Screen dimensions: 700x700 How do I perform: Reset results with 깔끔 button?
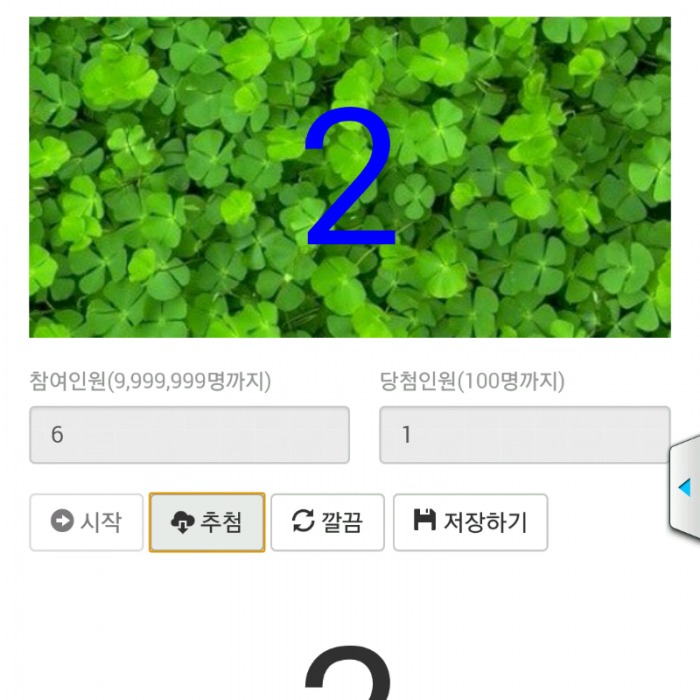click(327, 522)
